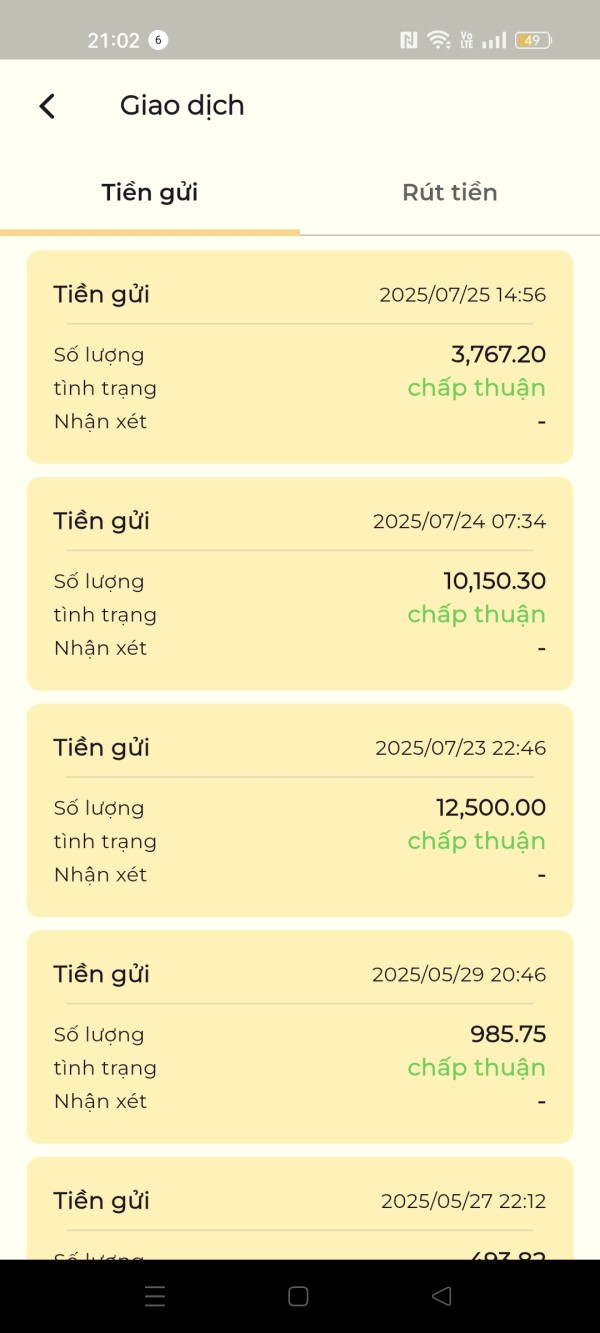Switch to the Rút tiền tab

pyautogui.click(x=450, y=192)
